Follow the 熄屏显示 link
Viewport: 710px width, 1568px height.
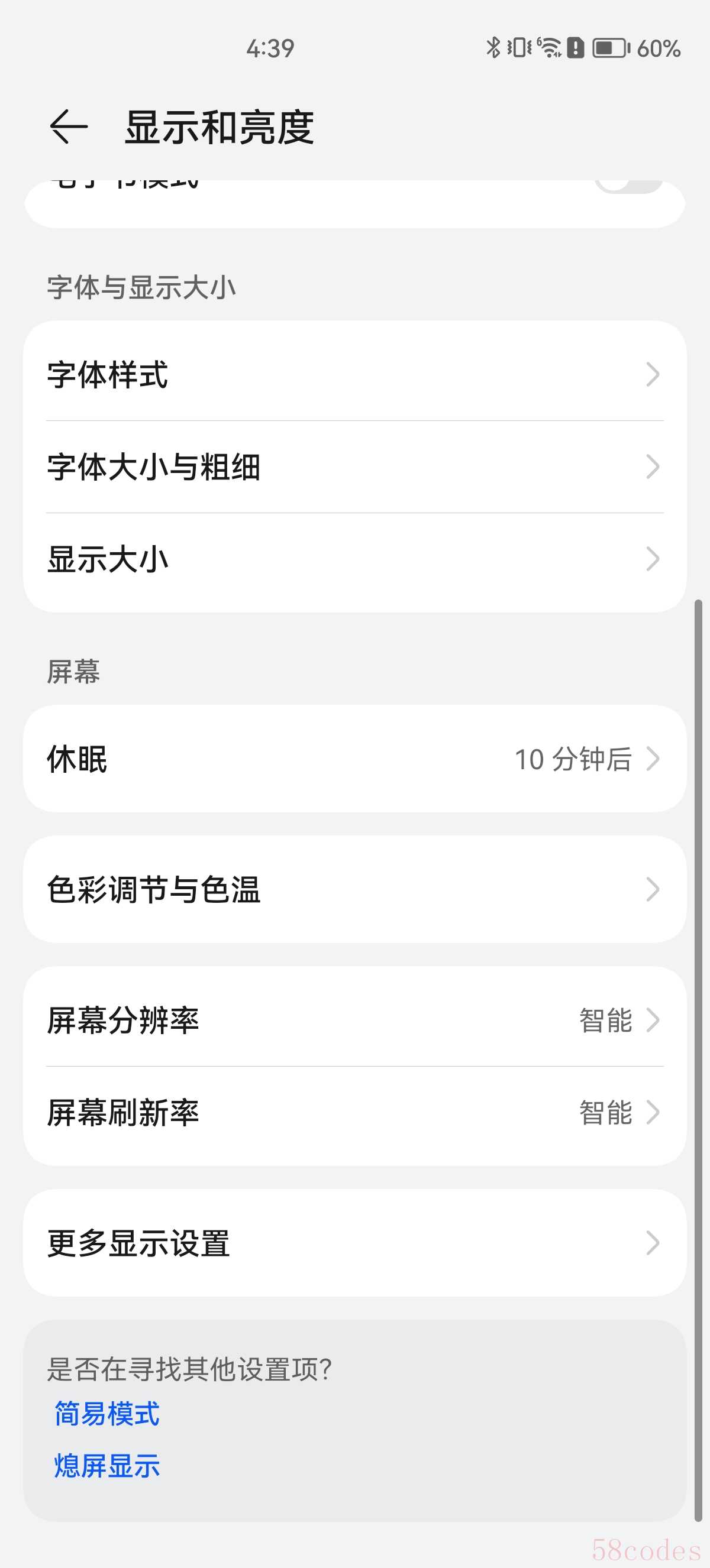coord(107,1466)
